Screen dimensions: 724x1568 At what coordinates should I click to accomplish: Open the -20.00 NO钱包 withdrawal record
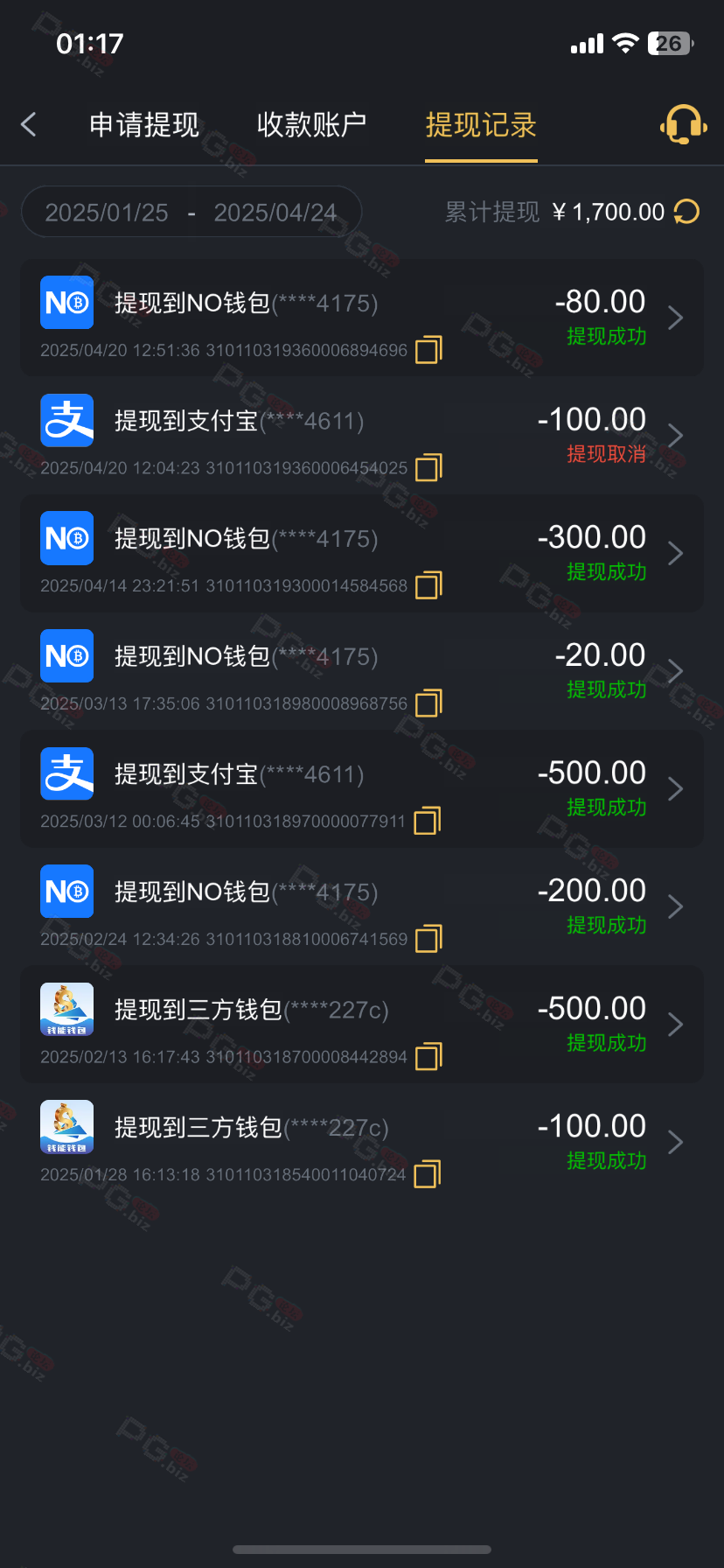(362, 671)
